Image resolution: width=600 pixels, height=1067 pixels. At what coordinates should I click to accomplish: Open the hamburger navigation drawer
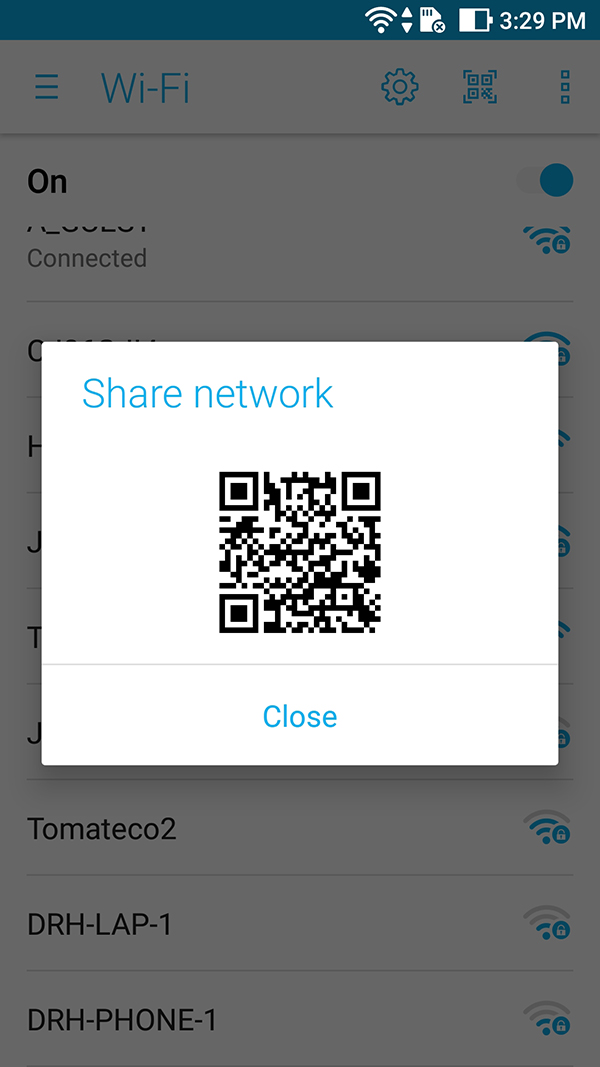pos(46,88)
